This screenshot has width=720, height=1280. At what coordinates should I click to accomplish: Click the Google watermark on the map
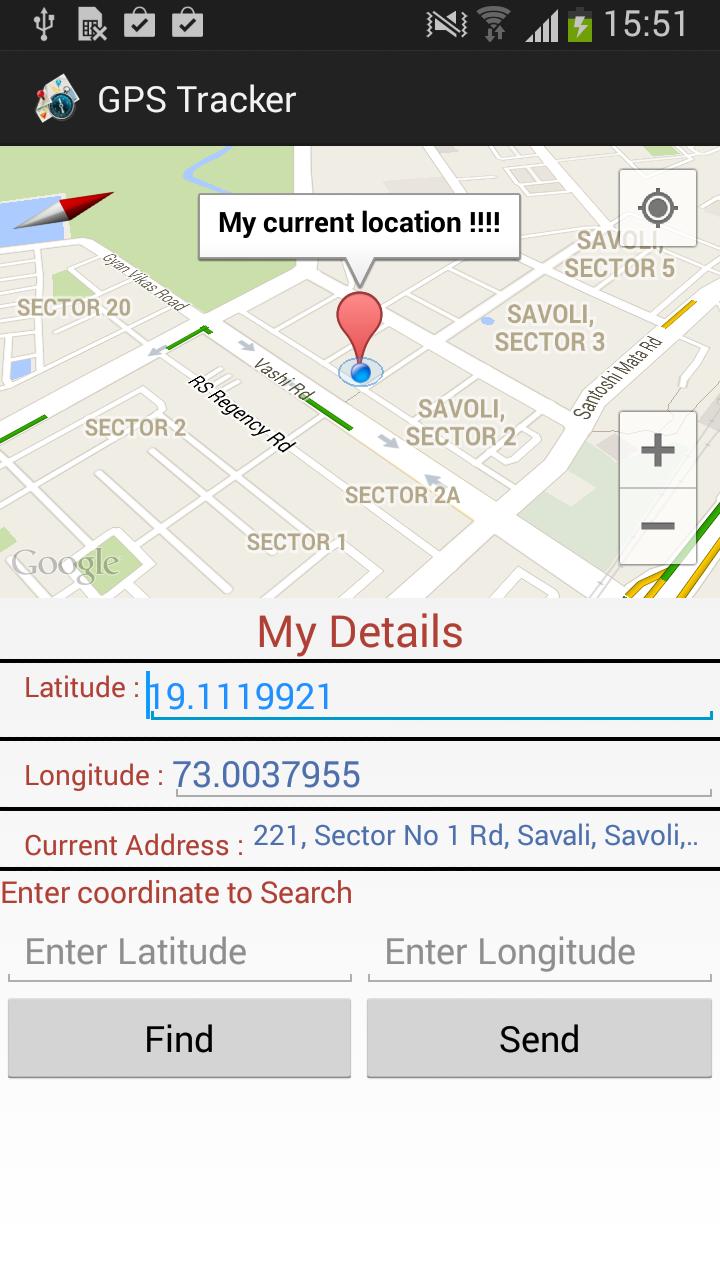coord(62,563)
